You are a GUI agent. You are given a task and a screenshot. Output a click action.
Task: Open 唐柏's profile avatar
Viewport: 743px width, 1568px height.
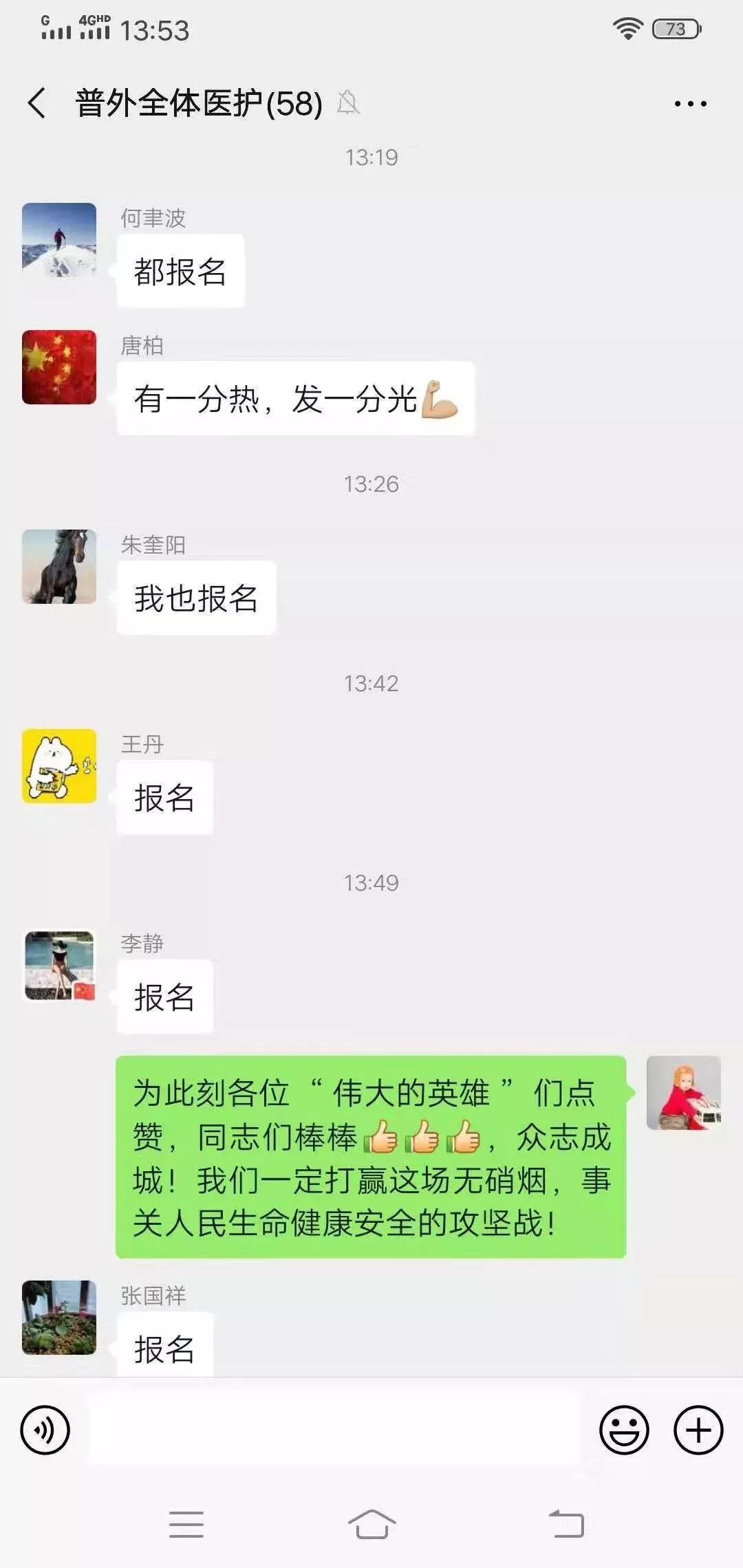coord(59,367)
